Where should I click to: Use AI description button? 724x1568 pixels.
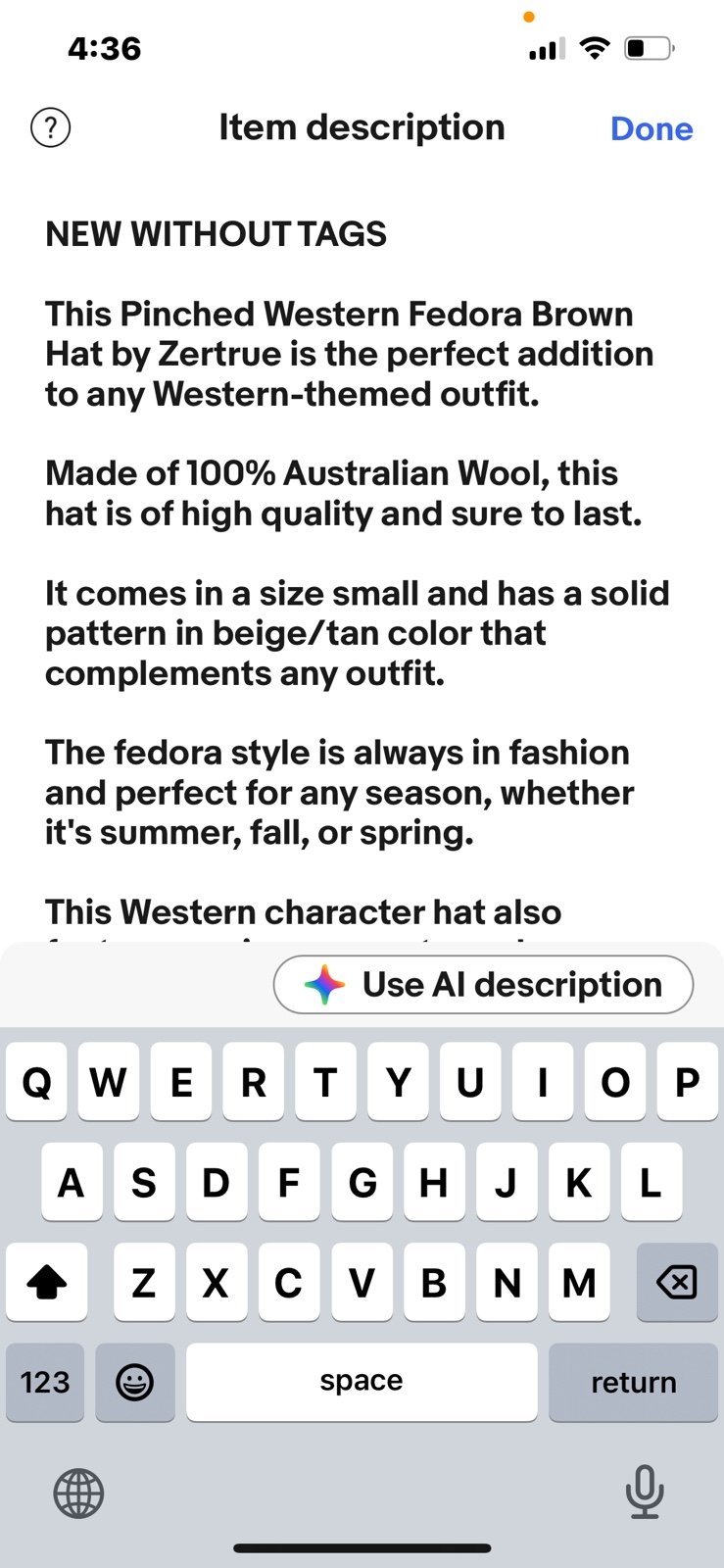point(483,984)
